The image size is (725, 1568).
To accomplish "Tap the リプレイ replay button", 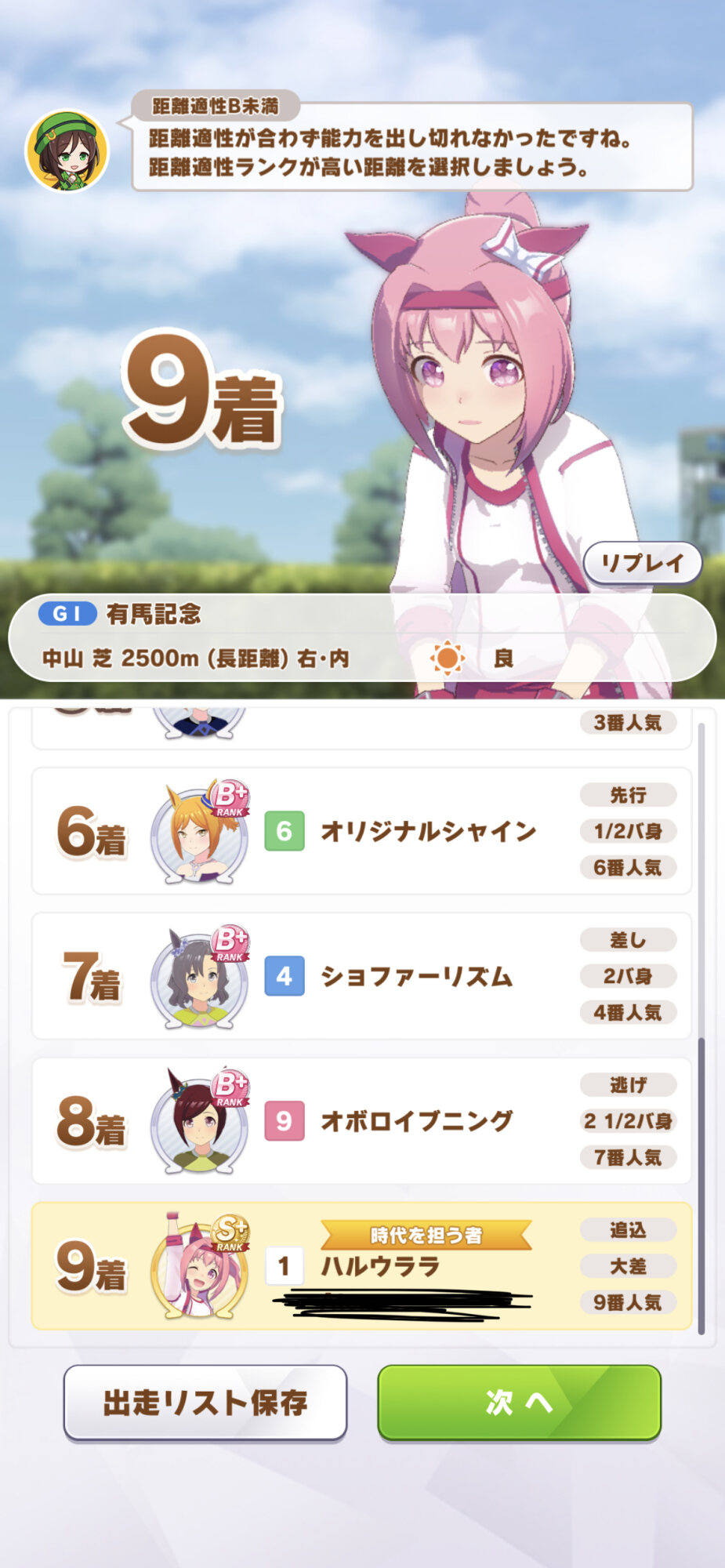I will (642, 563).
